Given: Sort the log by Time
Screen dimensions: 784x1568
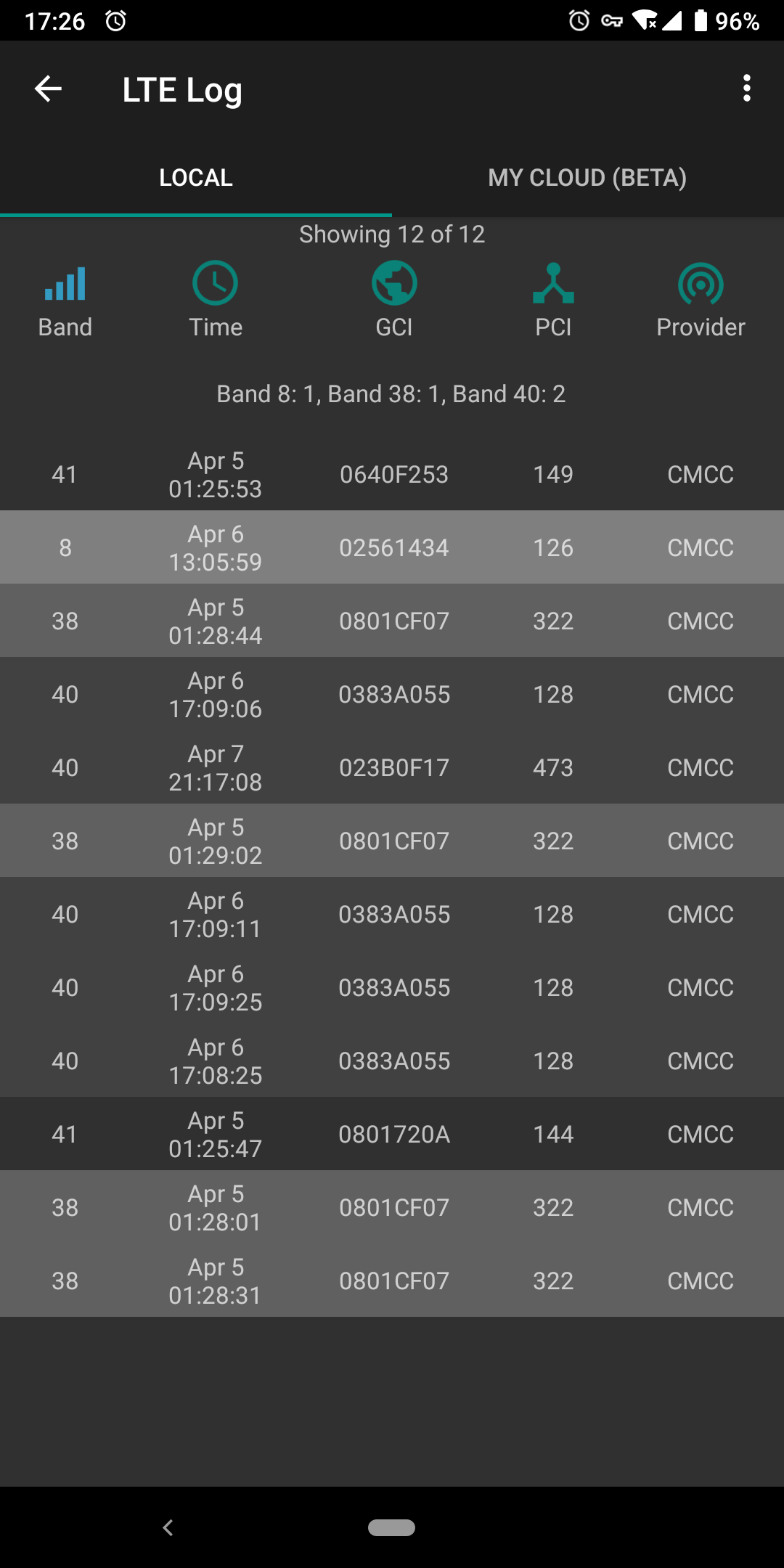Looking at the screenshot, I should [216, 301].
